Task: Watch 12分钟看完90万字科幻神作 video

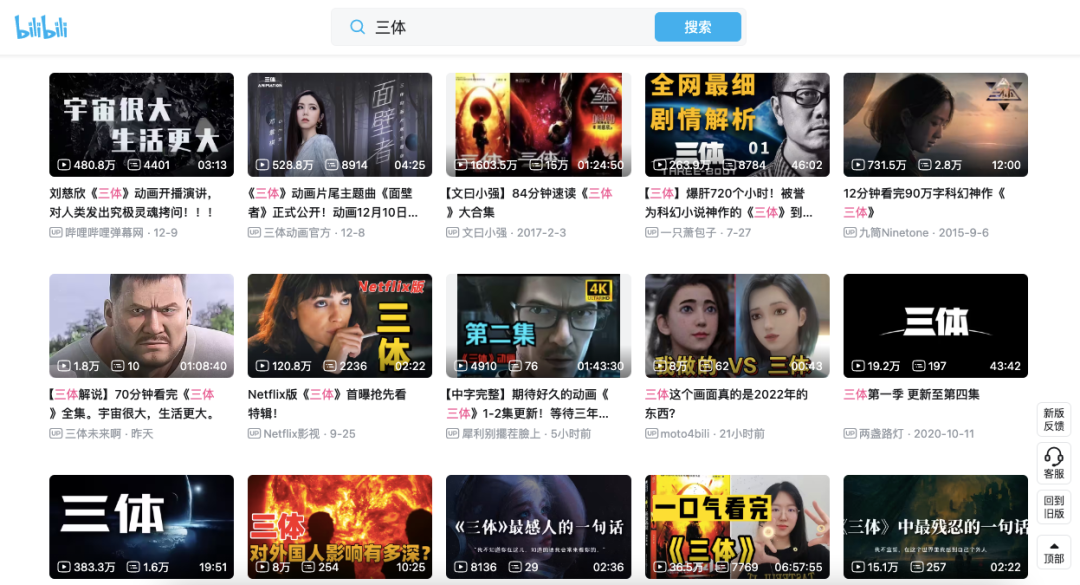Action: click(x=935, y=124)
